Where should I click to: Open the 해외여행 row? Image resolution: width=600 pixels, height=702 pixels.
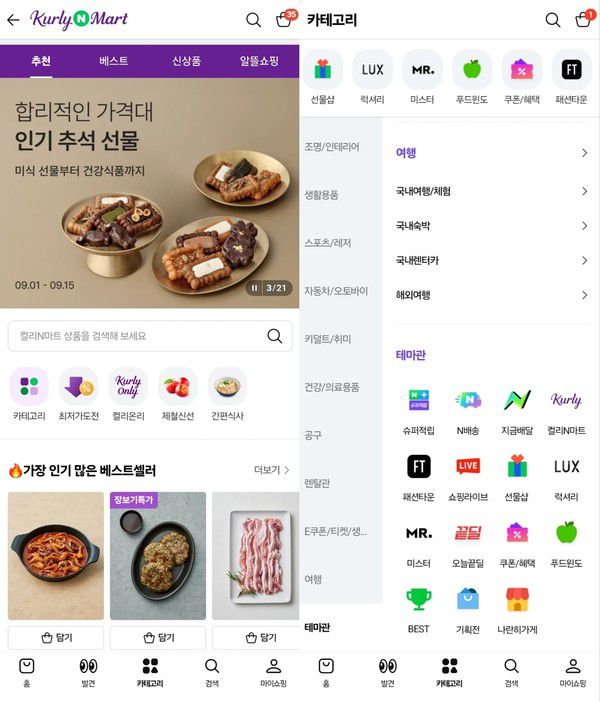click(x=489, y=295)
